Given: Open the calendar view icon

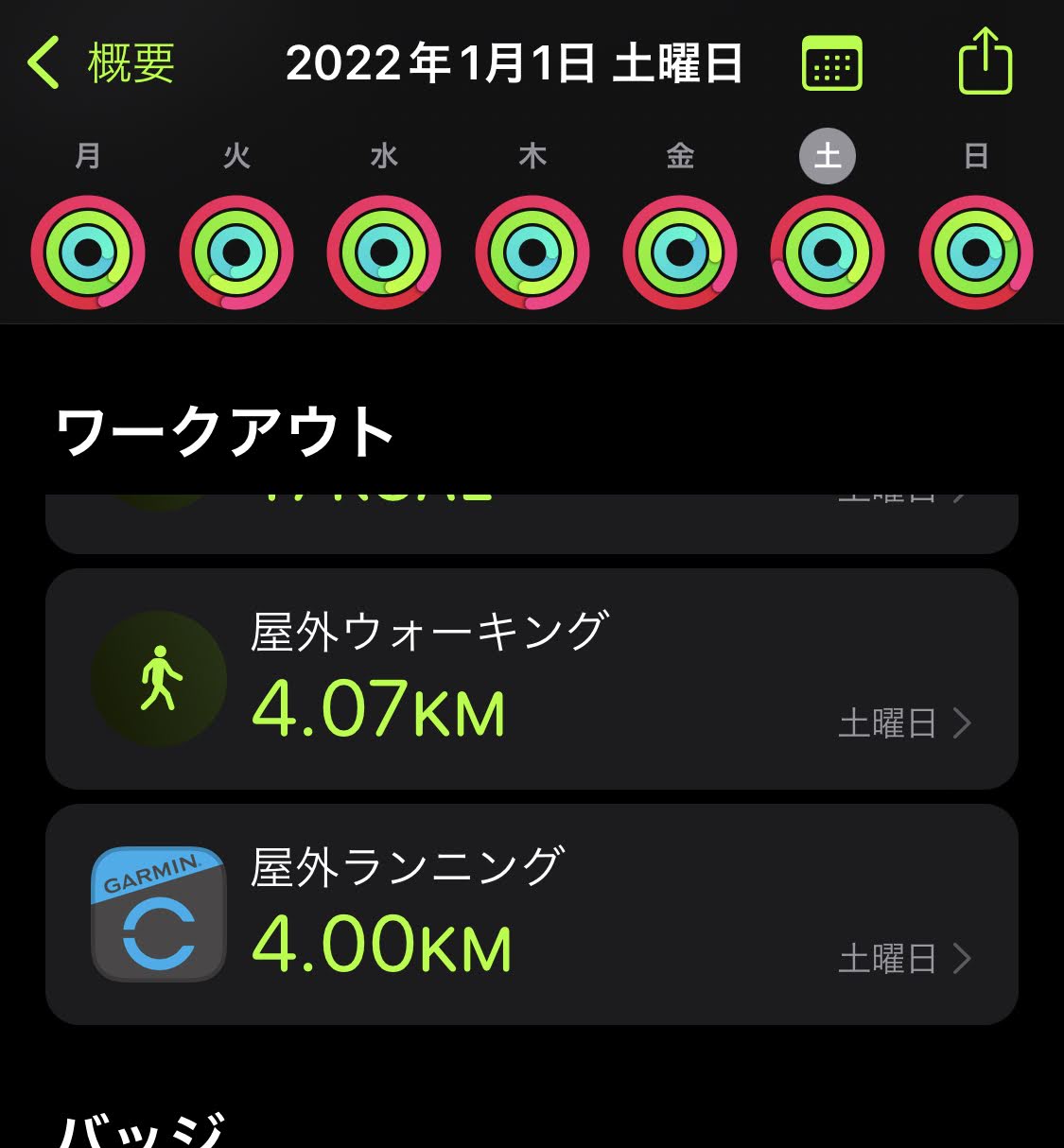Looking at the screenshot, I should (x=831, y=63).
